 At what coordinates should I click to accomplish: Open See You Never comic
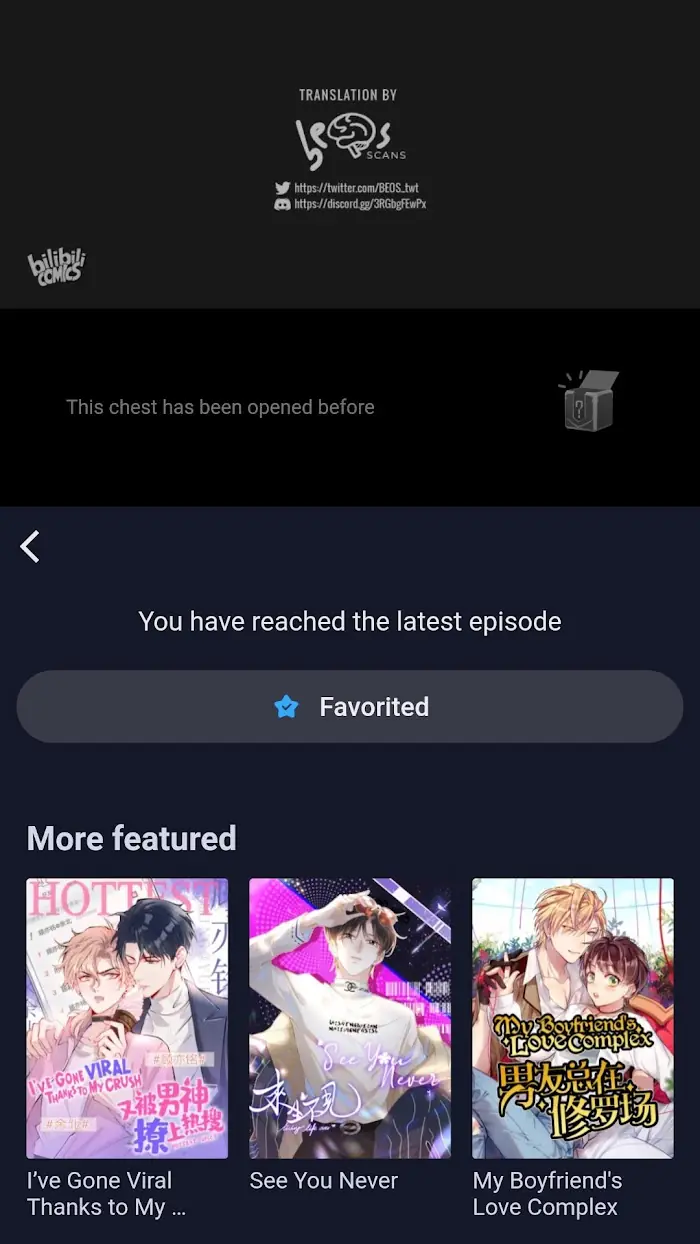(x=350, y=1018)
